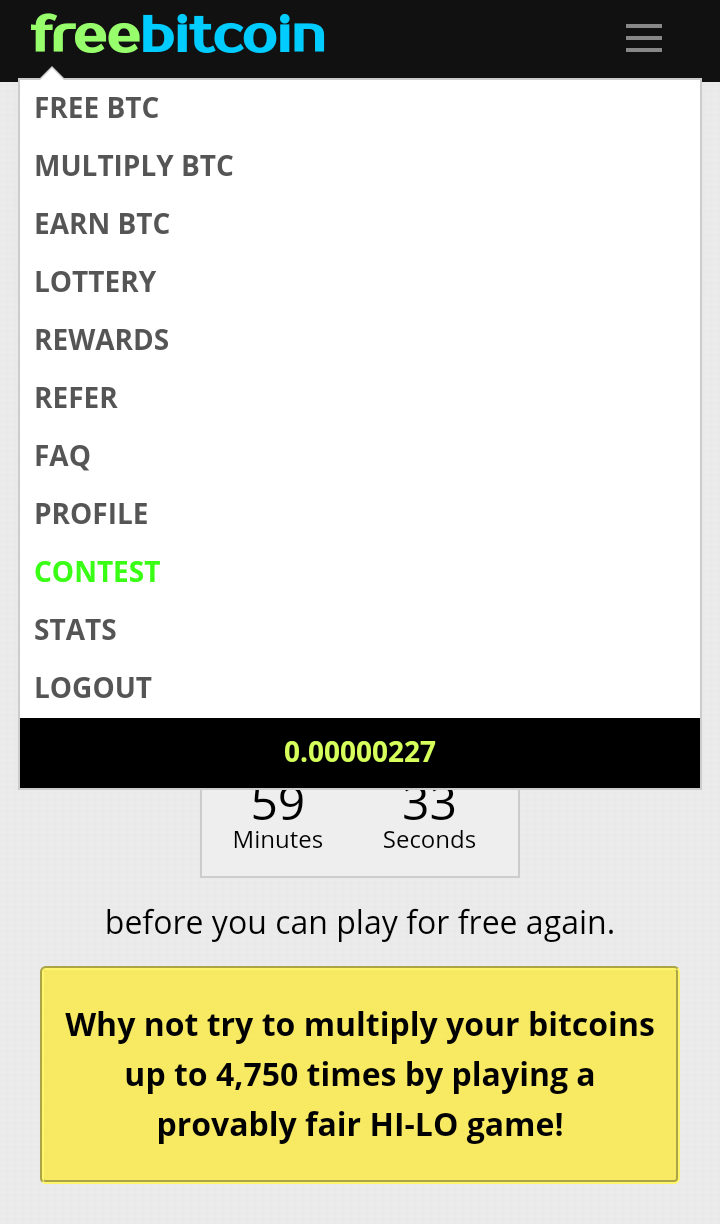
Task: Go to MULTIPLY BTC
Action: tap(134, 166)
